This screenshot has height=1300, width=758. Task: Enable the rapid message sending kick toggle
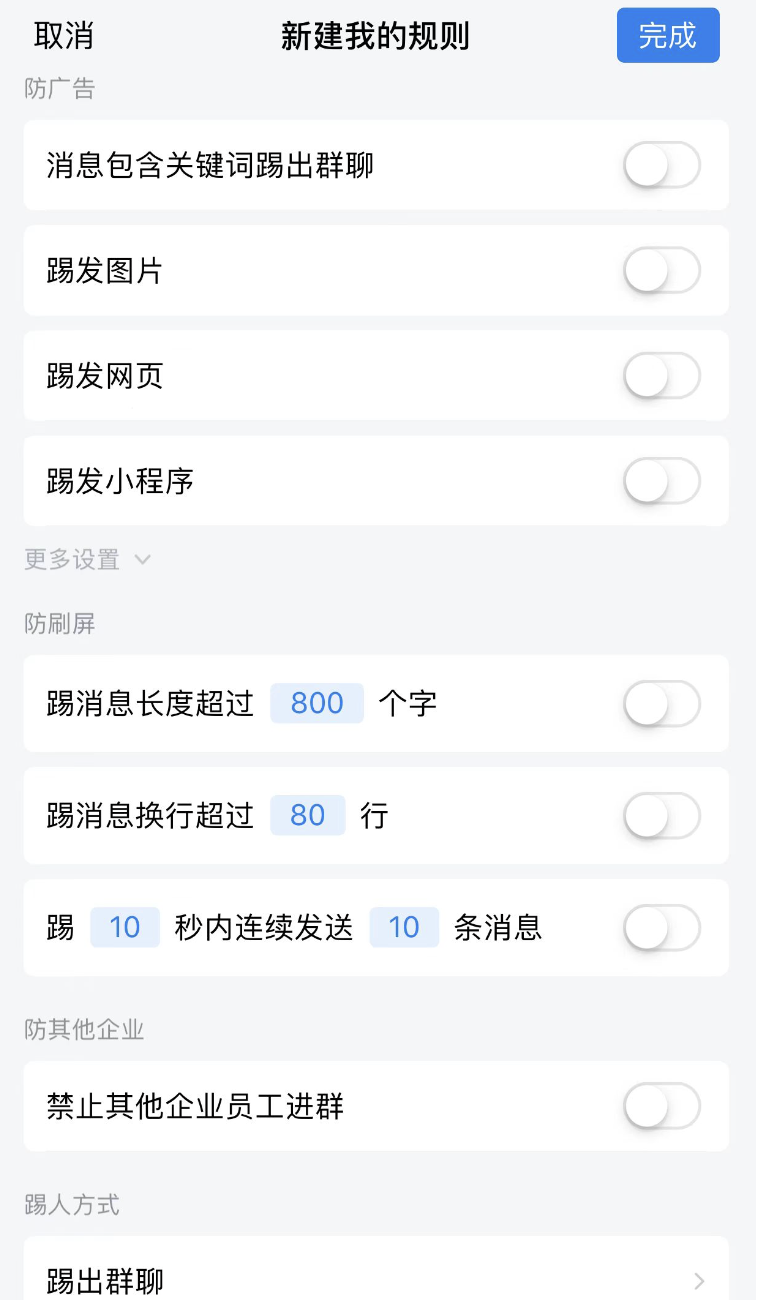(661, 927)
